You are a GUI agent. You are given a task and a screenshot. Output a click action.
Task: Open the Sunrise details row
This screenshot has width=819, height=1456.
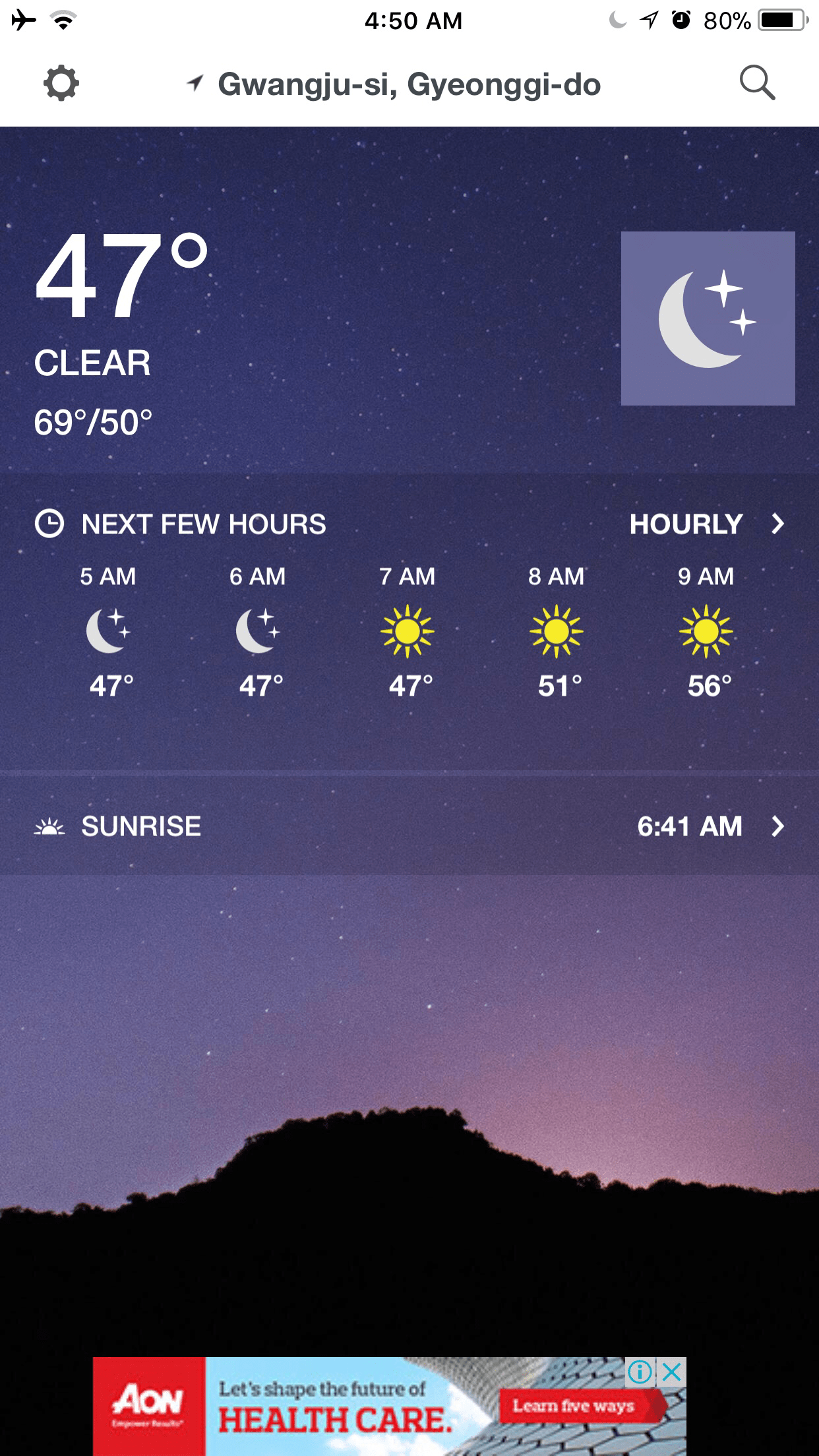tap(409, 826)
